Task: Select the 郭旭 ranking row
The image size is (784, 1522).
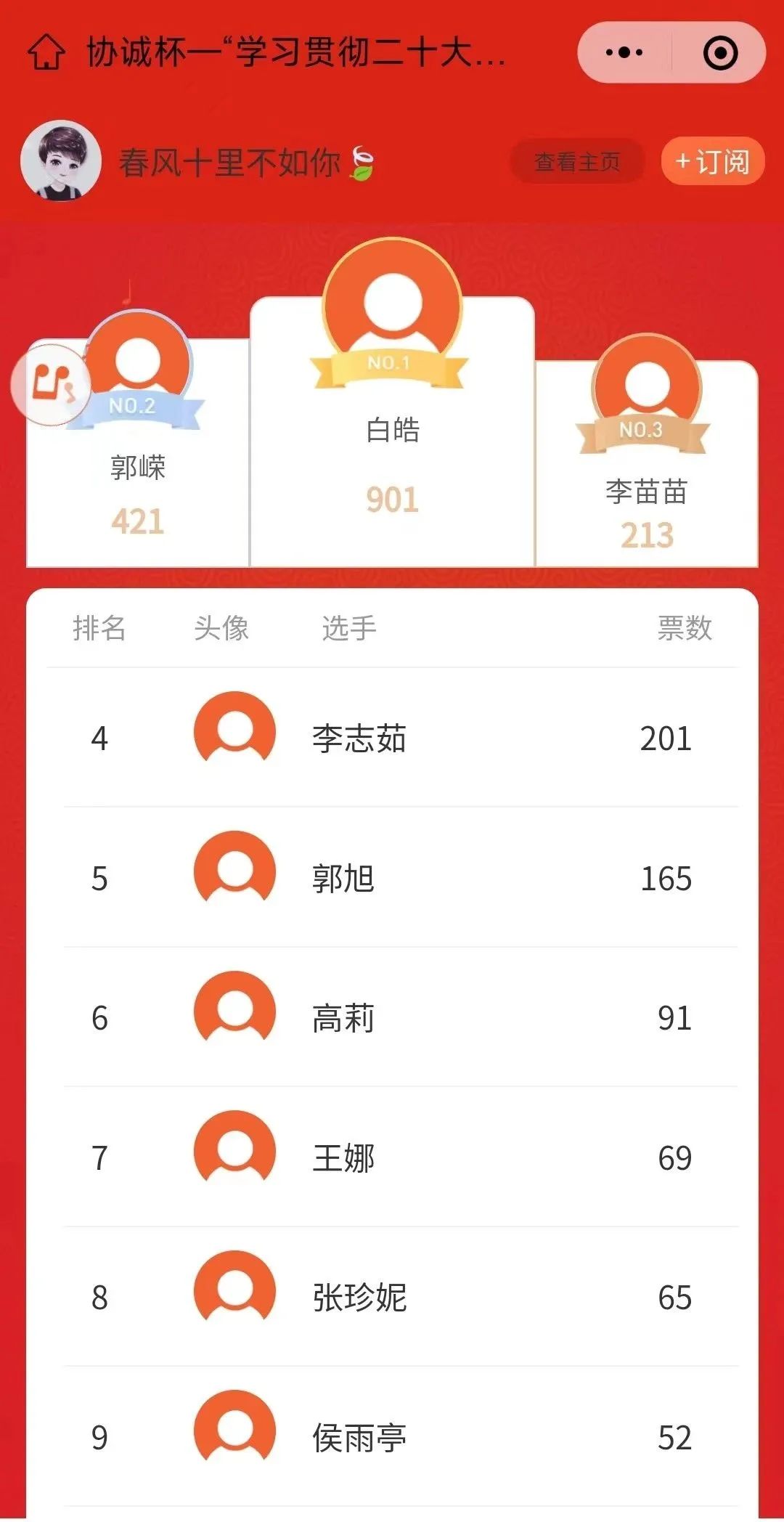Action: [392, 878]
